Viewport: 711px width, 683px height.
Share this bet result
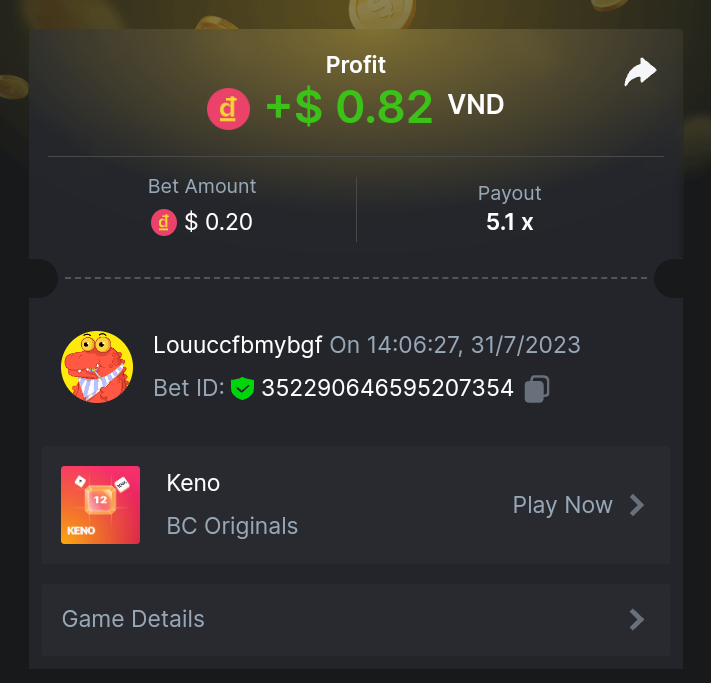pyautogui.click(x=640, y=73)
